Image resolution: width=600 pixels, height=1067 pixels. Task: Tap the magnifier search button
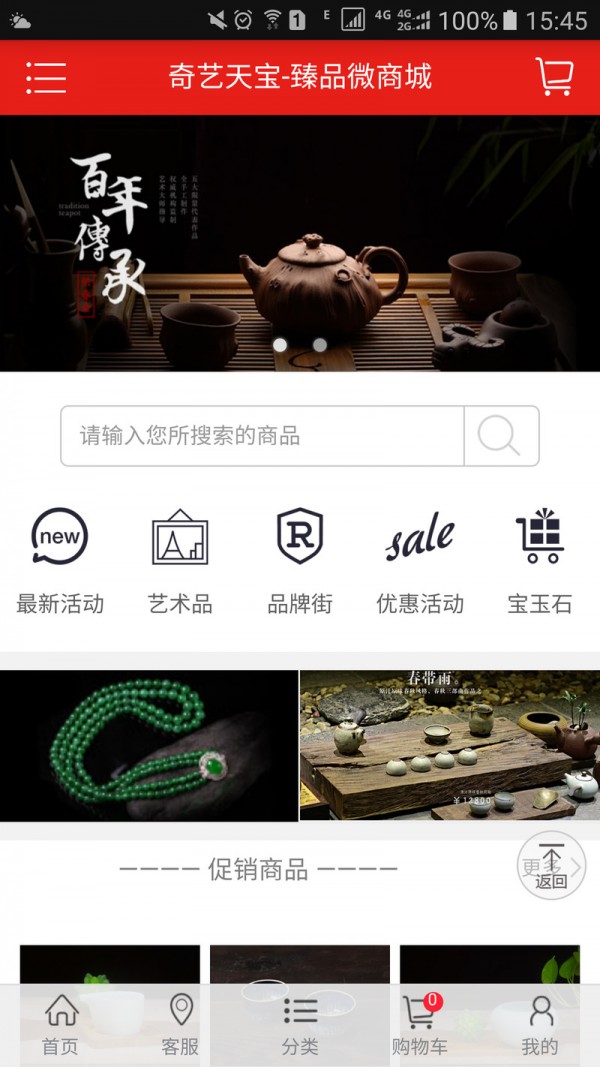pyautogui.click(x=500, y=436)
